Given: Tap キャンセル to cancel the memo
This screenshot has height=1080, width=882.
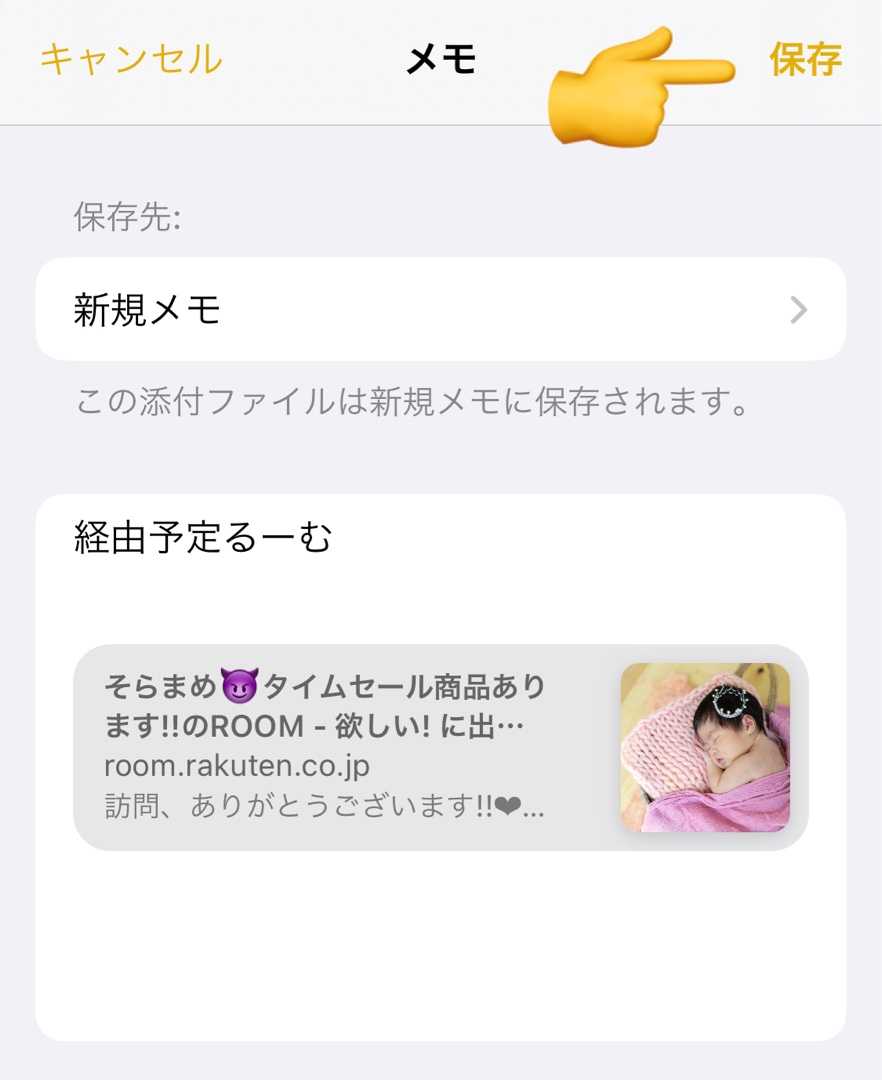Looking at the screenshot, I should tap(131, 60).
